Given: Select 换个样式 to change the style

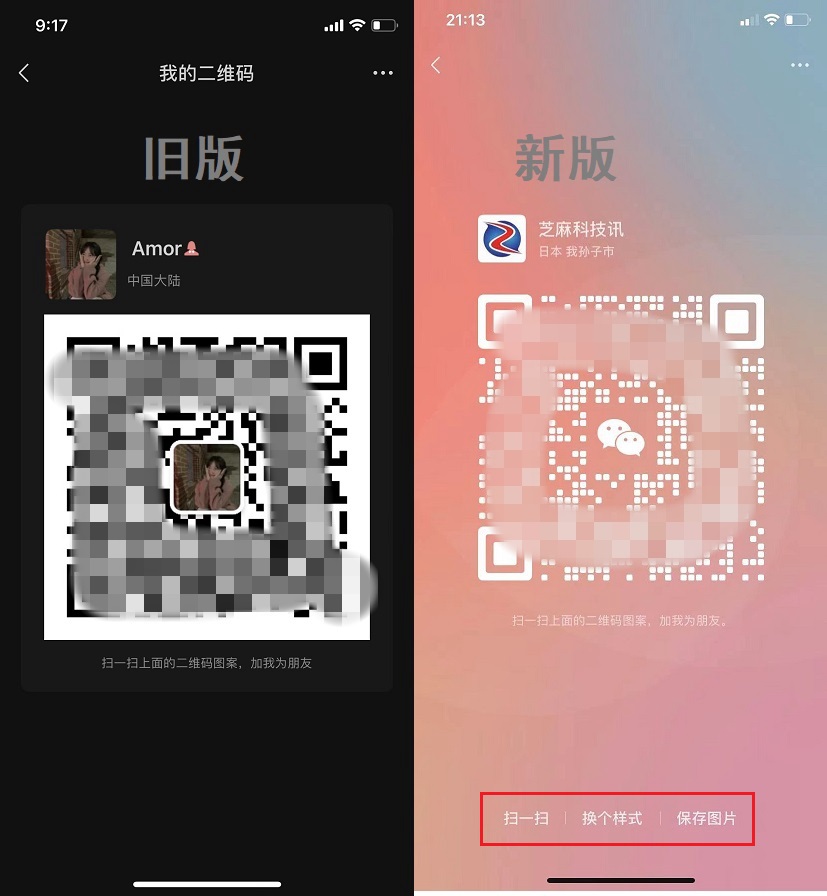Looking at the screenshot, I should (614, 817).
